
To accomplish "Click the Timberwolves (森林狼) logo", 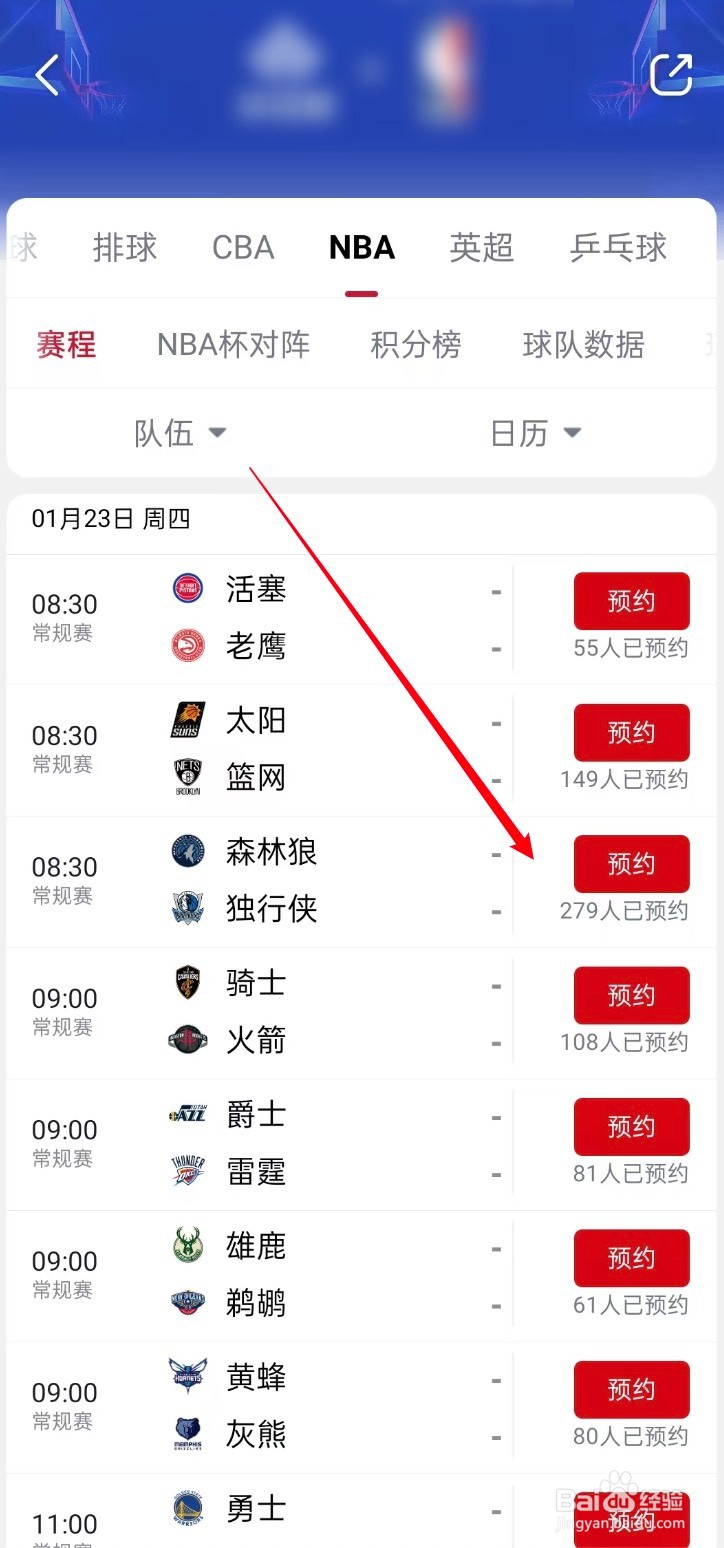I will point(186,852).
